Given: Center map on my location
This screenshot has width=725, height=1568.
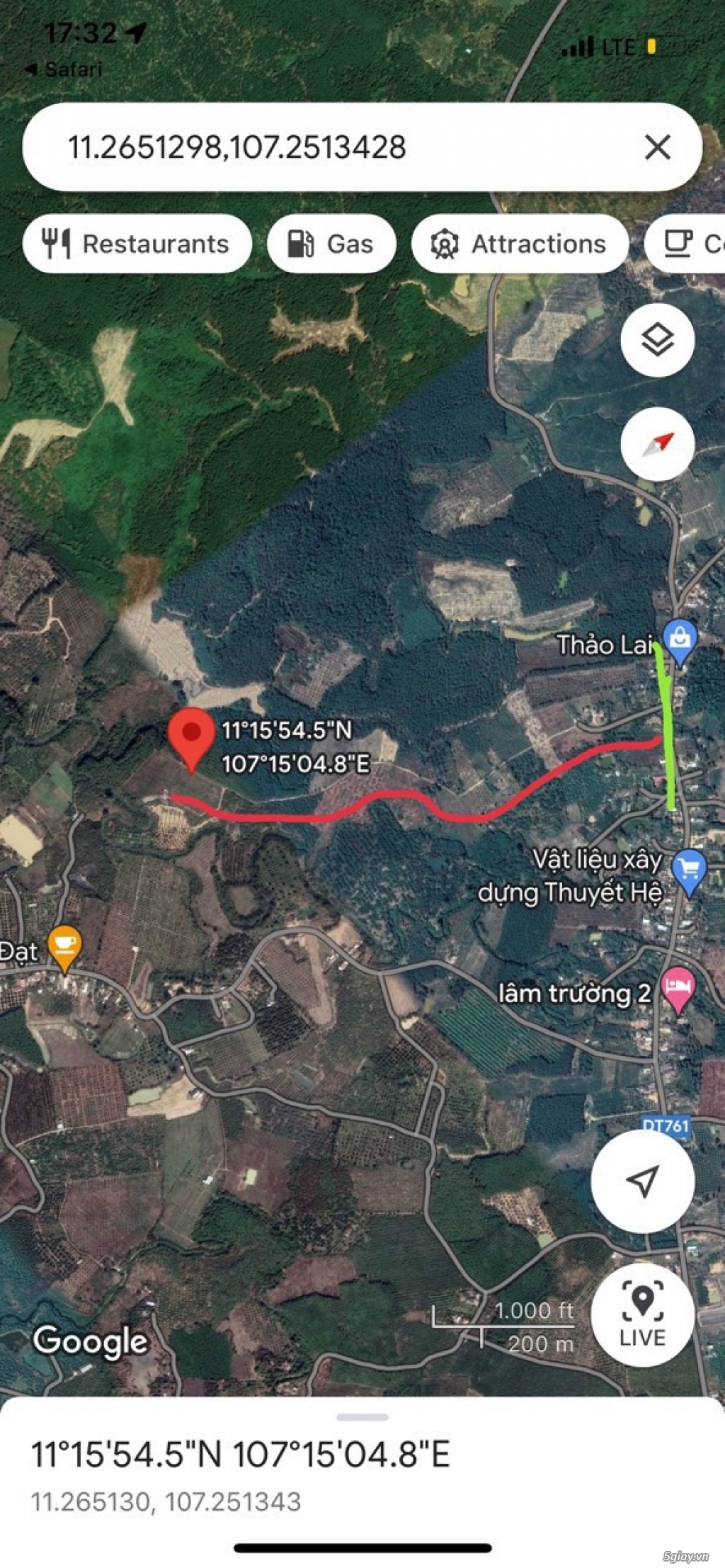Looking at the screenshot, I should pos(642,1181).
